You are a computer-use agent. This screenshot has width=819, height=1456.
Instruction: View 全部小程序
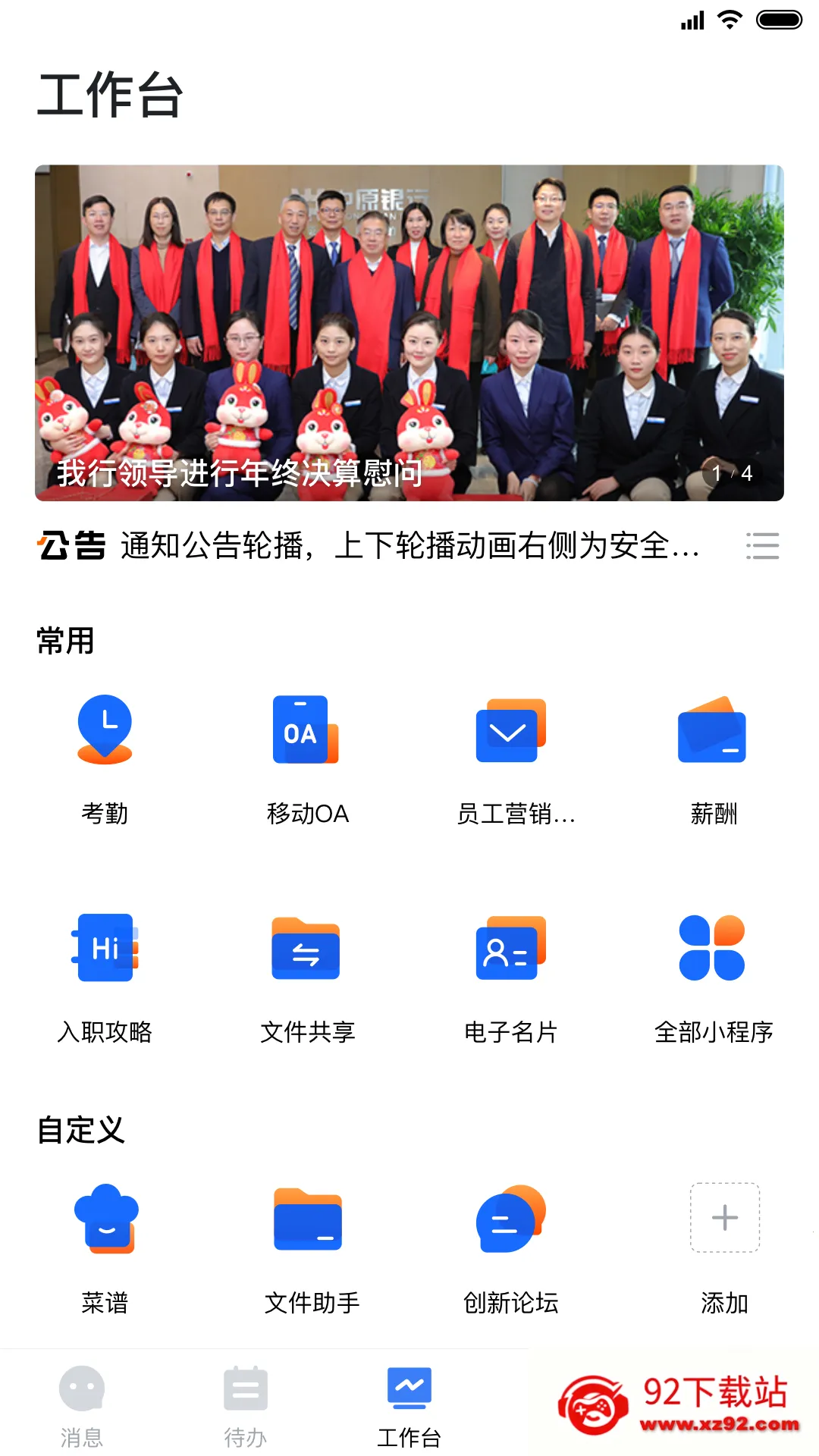(x=713, y=978)
